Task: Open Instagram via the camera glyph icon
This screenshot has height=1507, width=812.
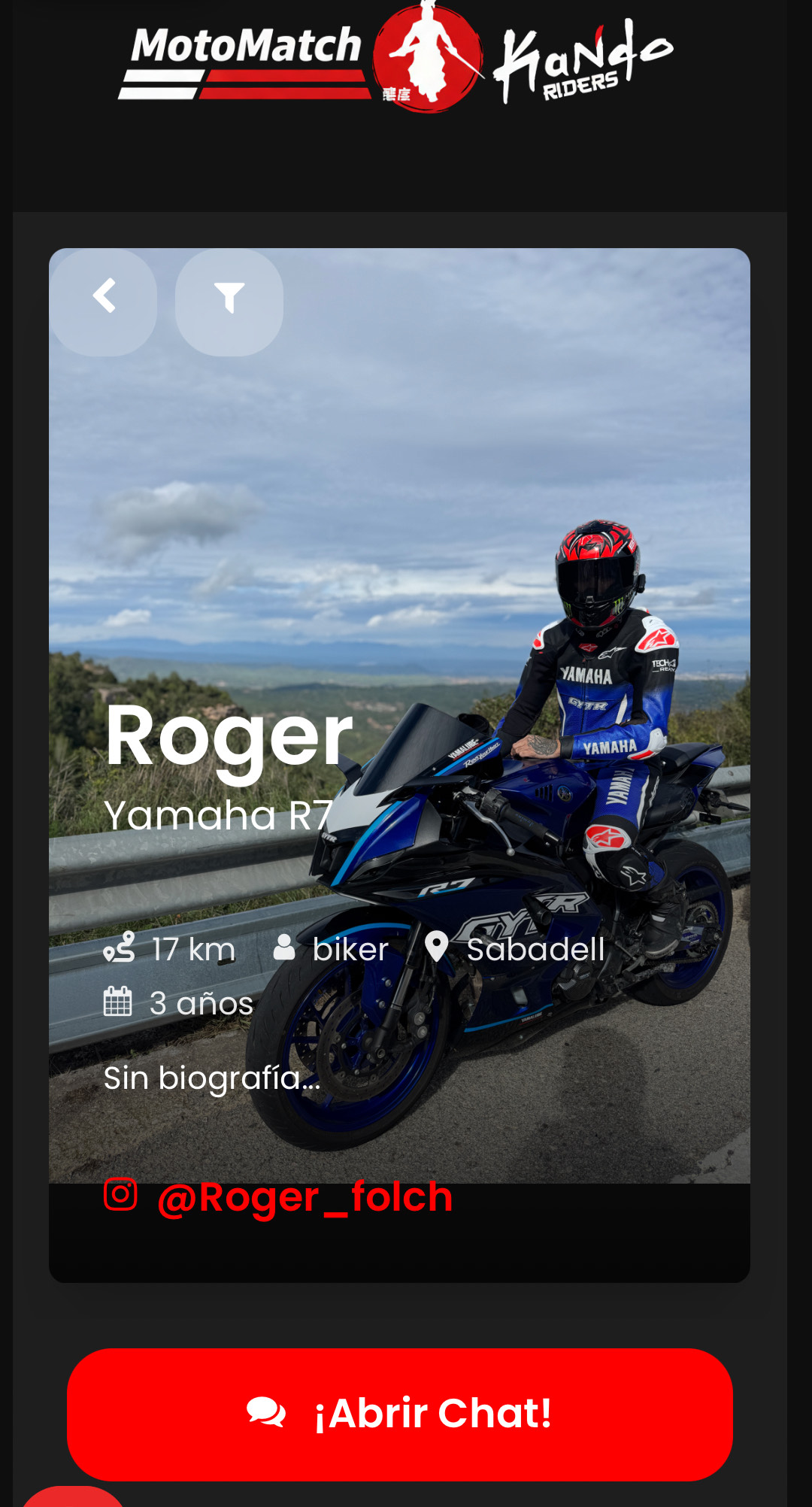Action: click(123, 1193)
